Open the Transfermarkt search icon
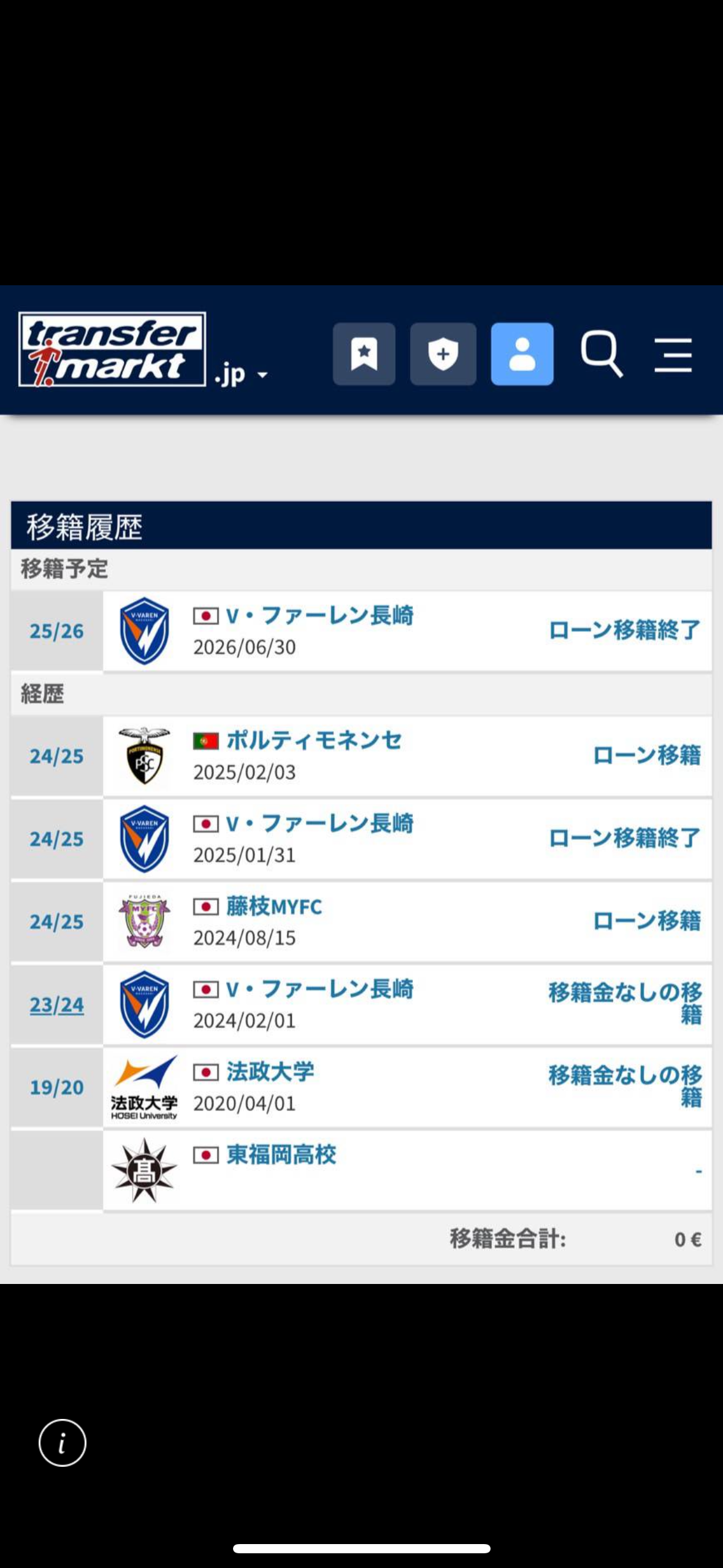 click(602, 354)
